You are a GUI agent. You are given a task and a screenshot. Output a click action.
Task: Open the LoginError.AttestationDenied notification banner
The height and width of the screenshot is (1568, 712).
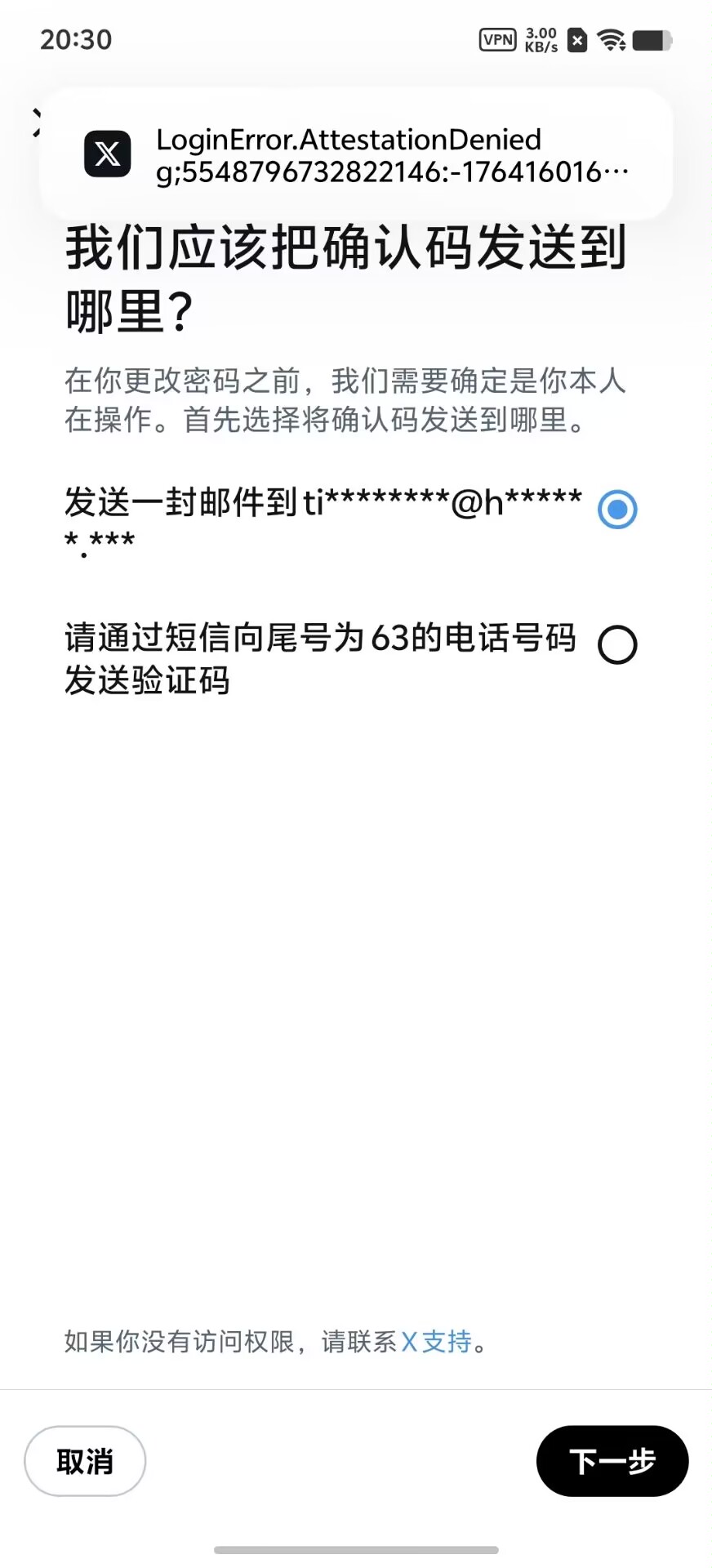click(356, 155)
